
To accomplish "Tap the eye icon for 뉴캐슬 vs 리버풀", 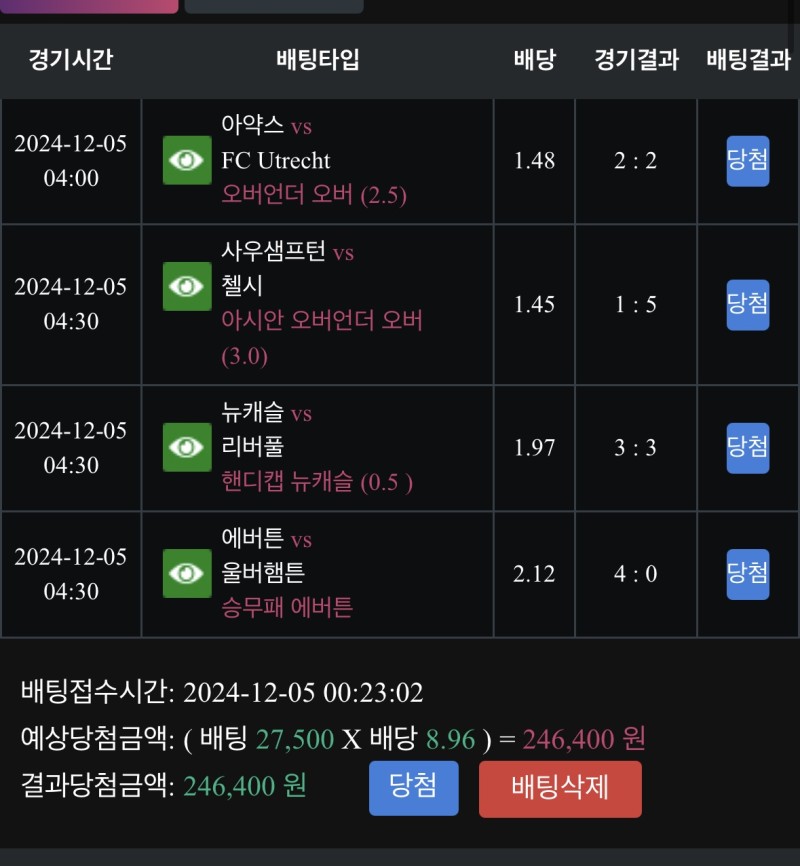I will 187,447.
